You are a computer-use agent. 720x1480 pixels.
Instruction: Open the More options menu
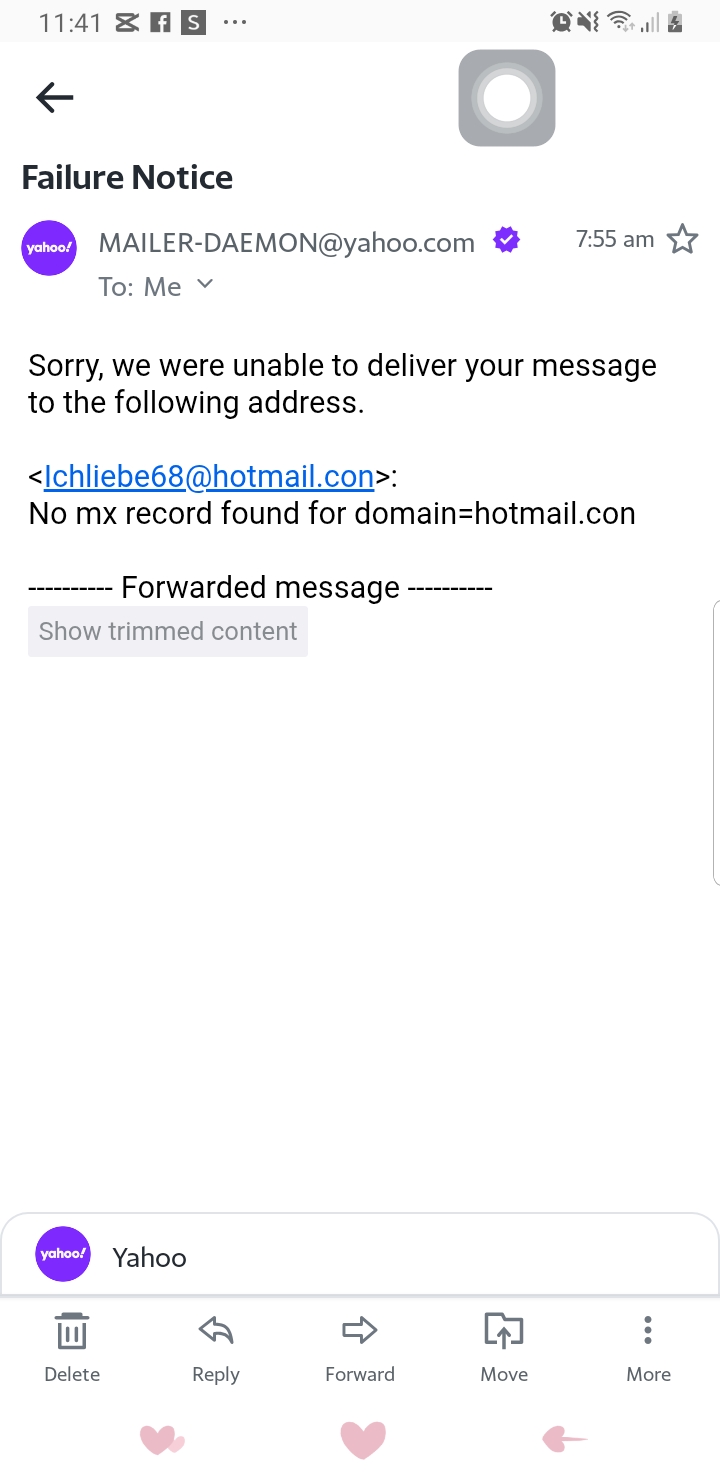(x=648, y=1347)
